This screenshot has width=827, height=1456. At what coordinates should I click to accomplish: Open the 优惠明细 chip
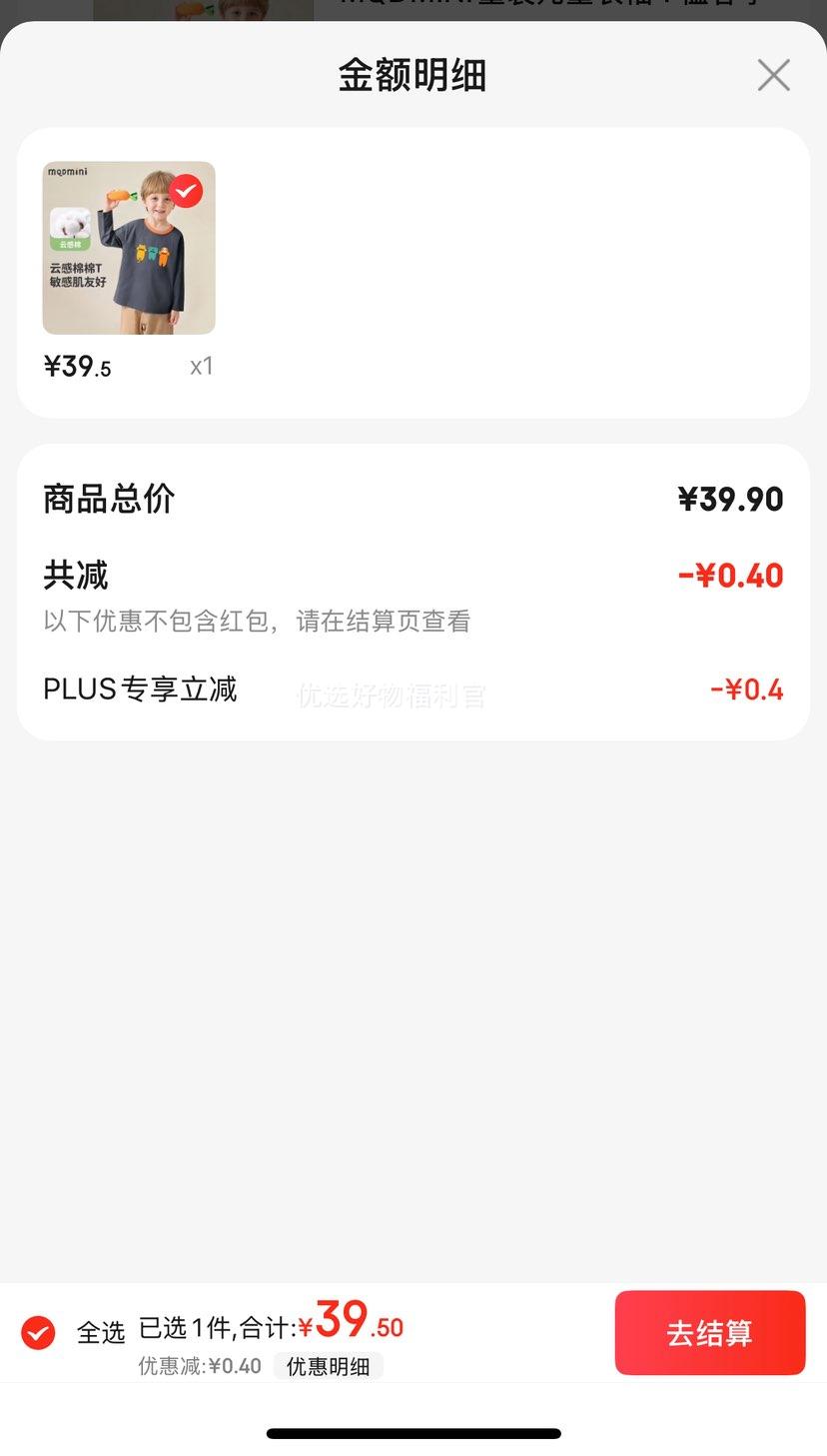tap(328, 1366)
